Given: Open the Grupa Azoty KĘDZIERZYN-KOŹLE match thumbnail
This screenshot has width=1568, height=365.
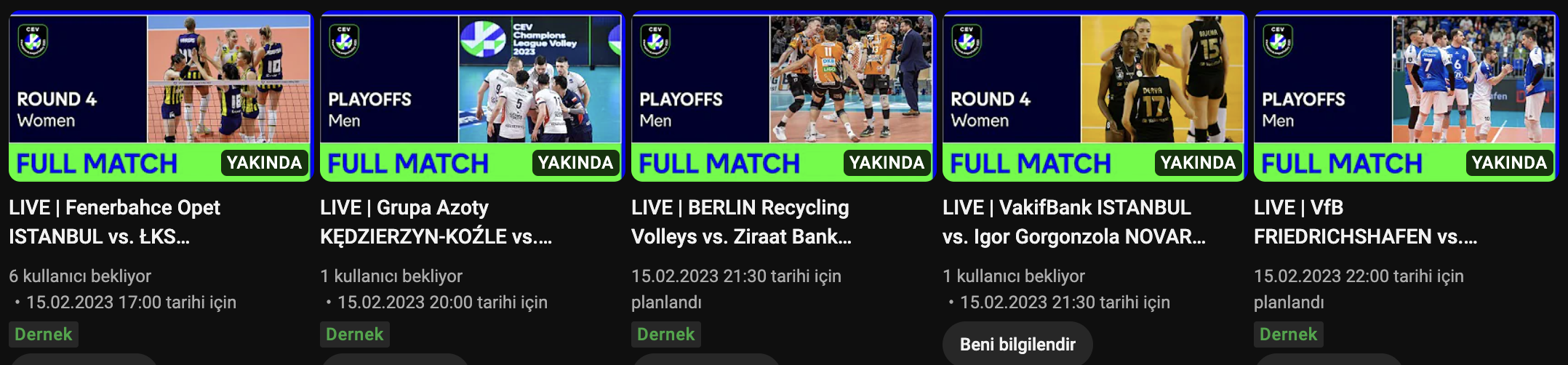Looking at the screenshot, I should 471,96.
